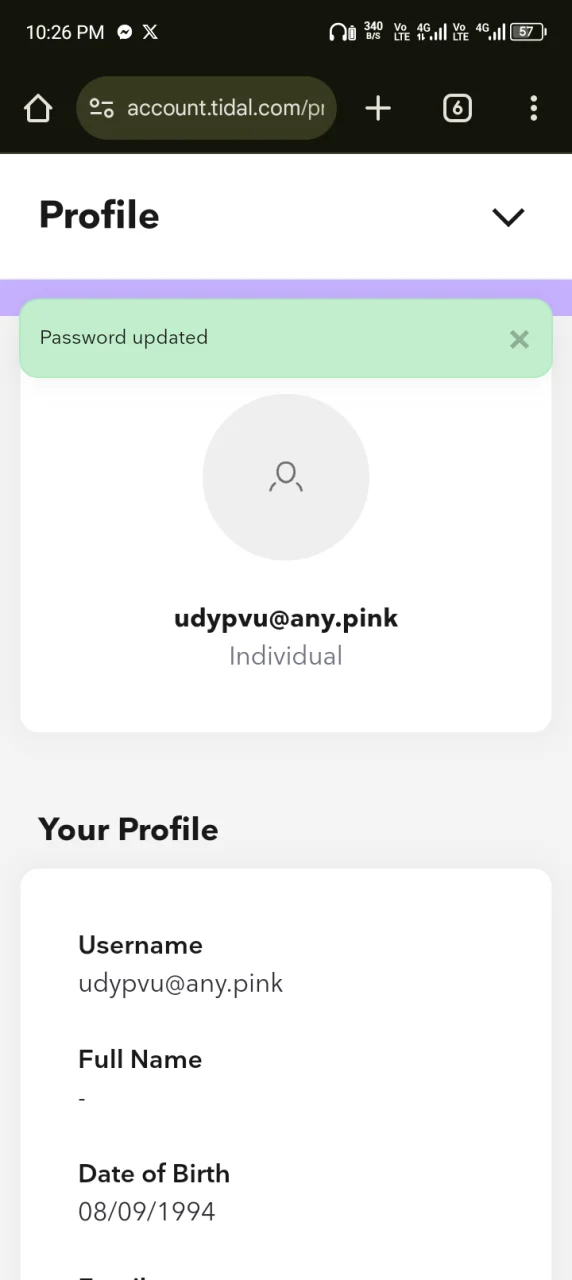Dismiss the Password updated banner
This screenshot has width=572, height=1280.
[519, 339]
